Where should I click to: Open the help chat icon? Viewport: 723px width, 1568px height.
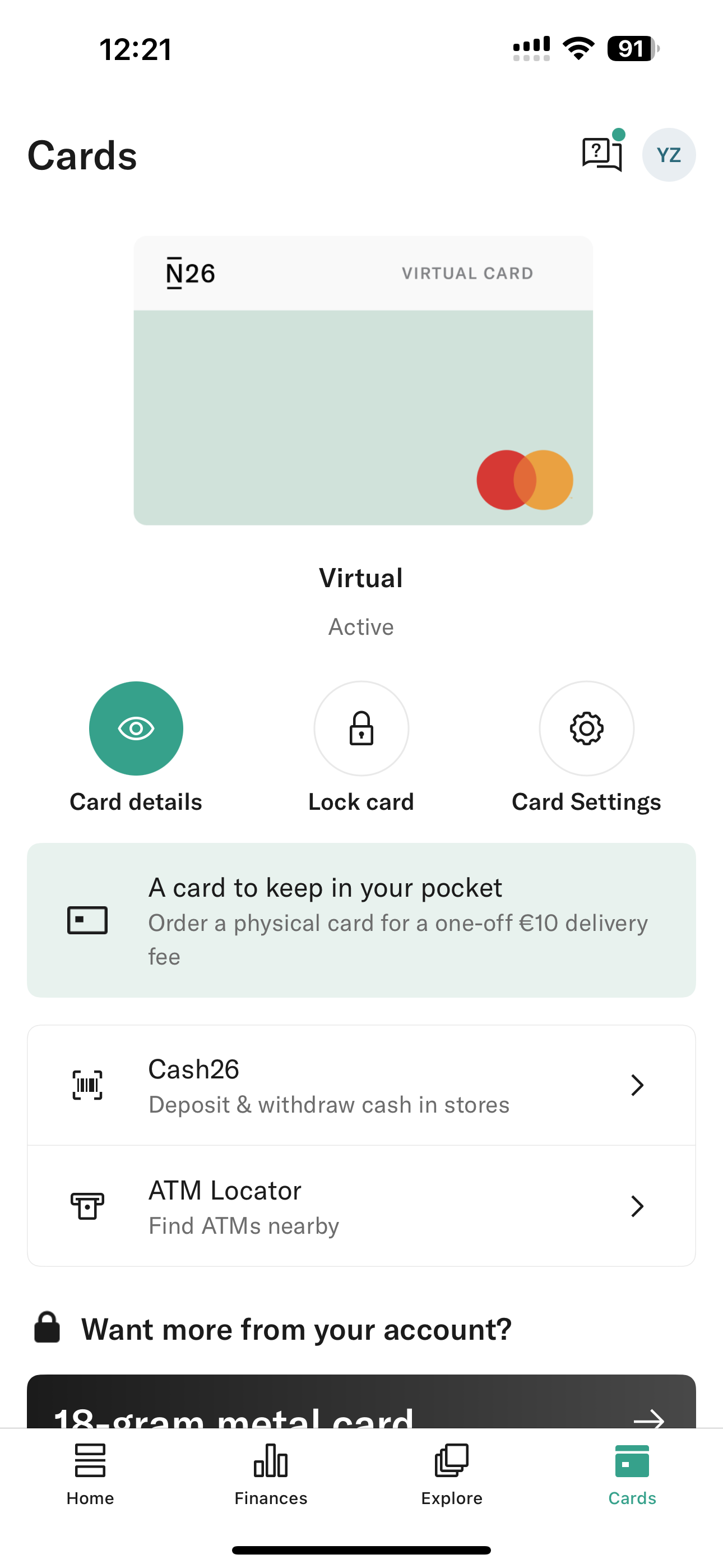pyautogui.click(x=602, y=154)
